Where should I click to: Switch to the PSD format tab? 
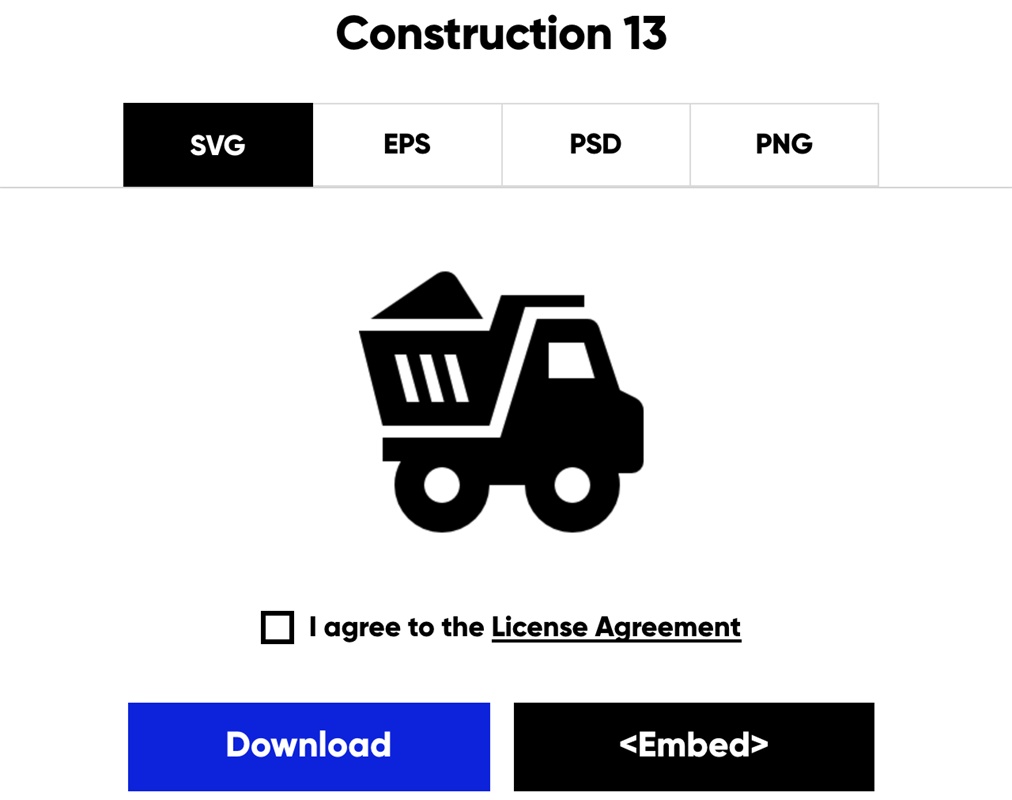(x=596, y=145)
